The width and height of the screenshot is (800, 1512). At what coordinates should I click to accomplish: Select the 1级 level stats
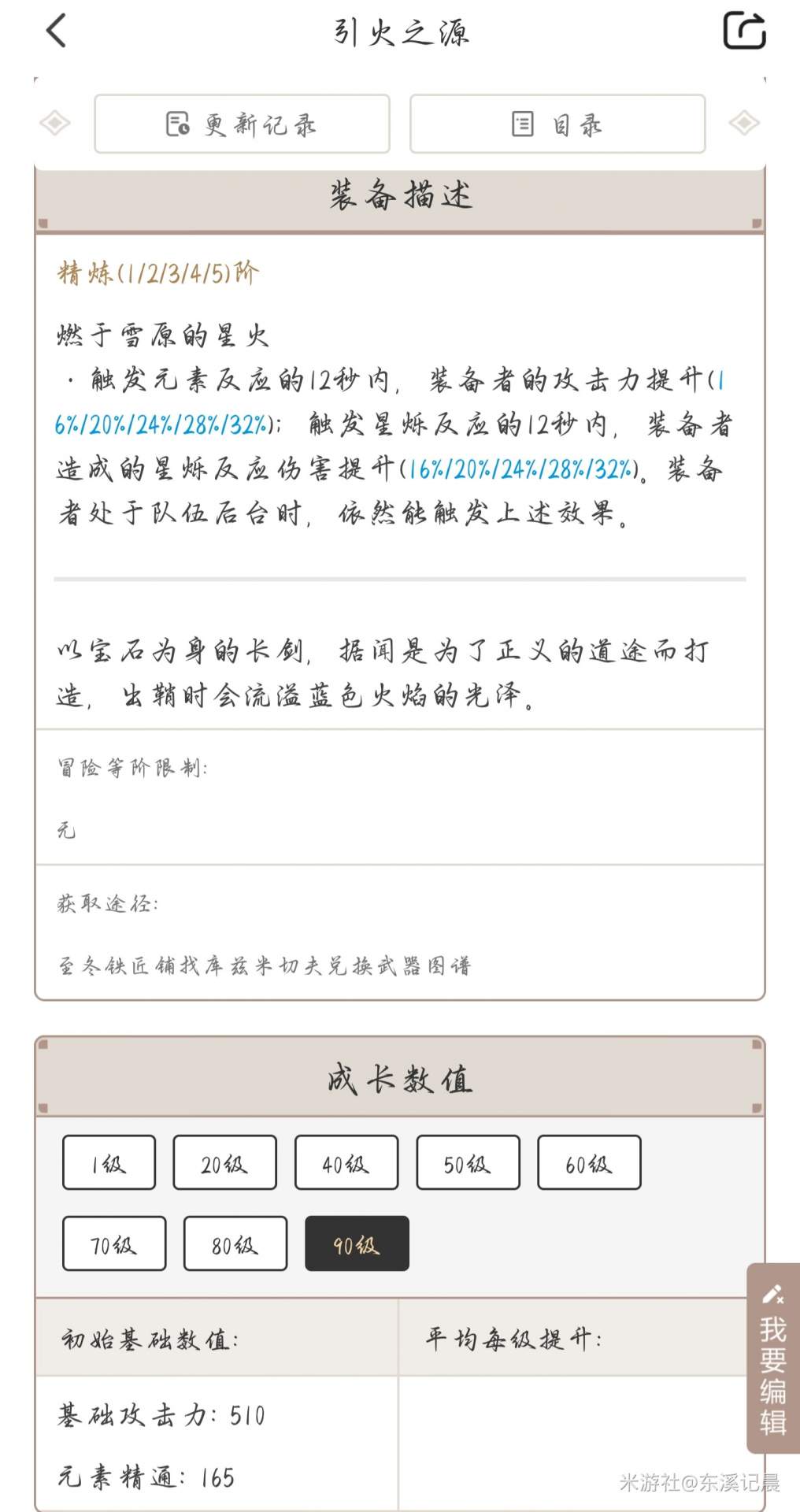[x=109, y=1162]
